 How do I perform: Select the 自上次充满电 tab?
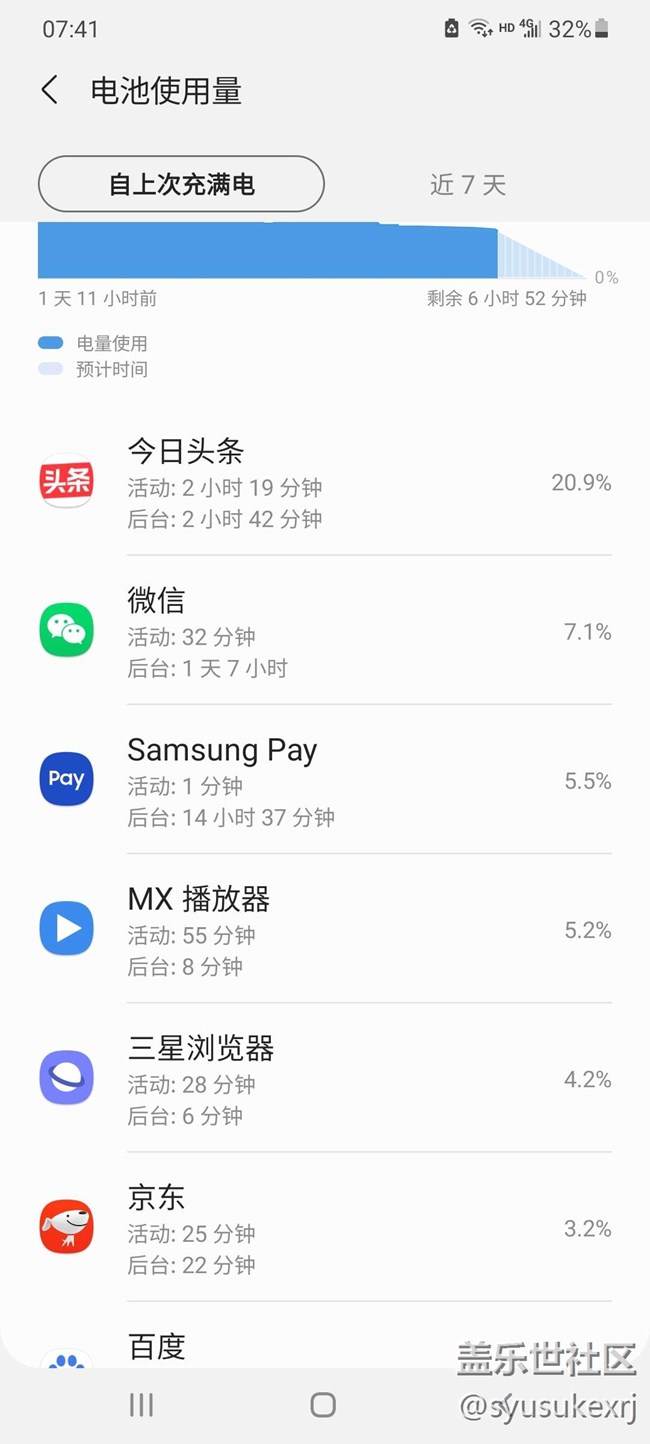(x=181, y=184)
